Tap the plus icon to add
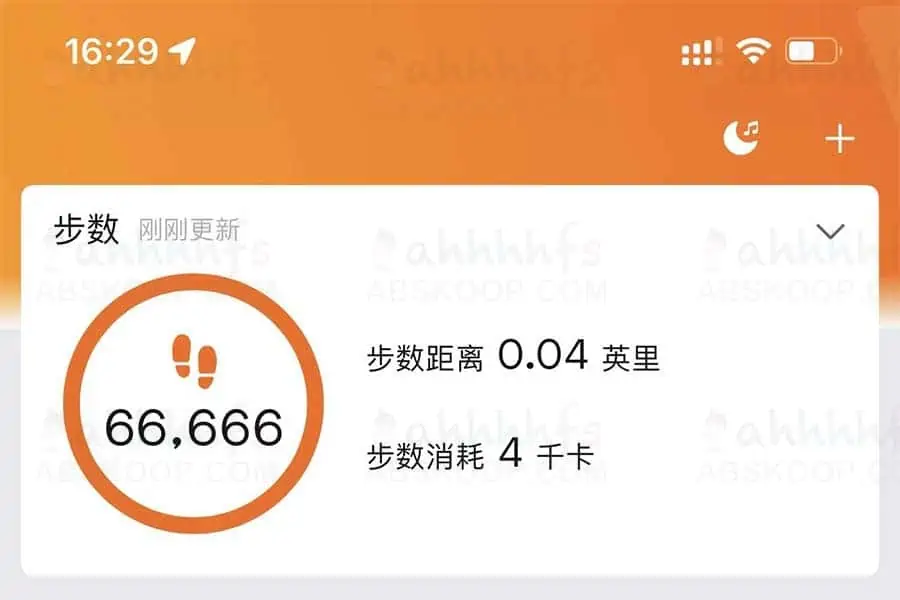Viewport: 900px width, 600px height. tap(839, 140)
